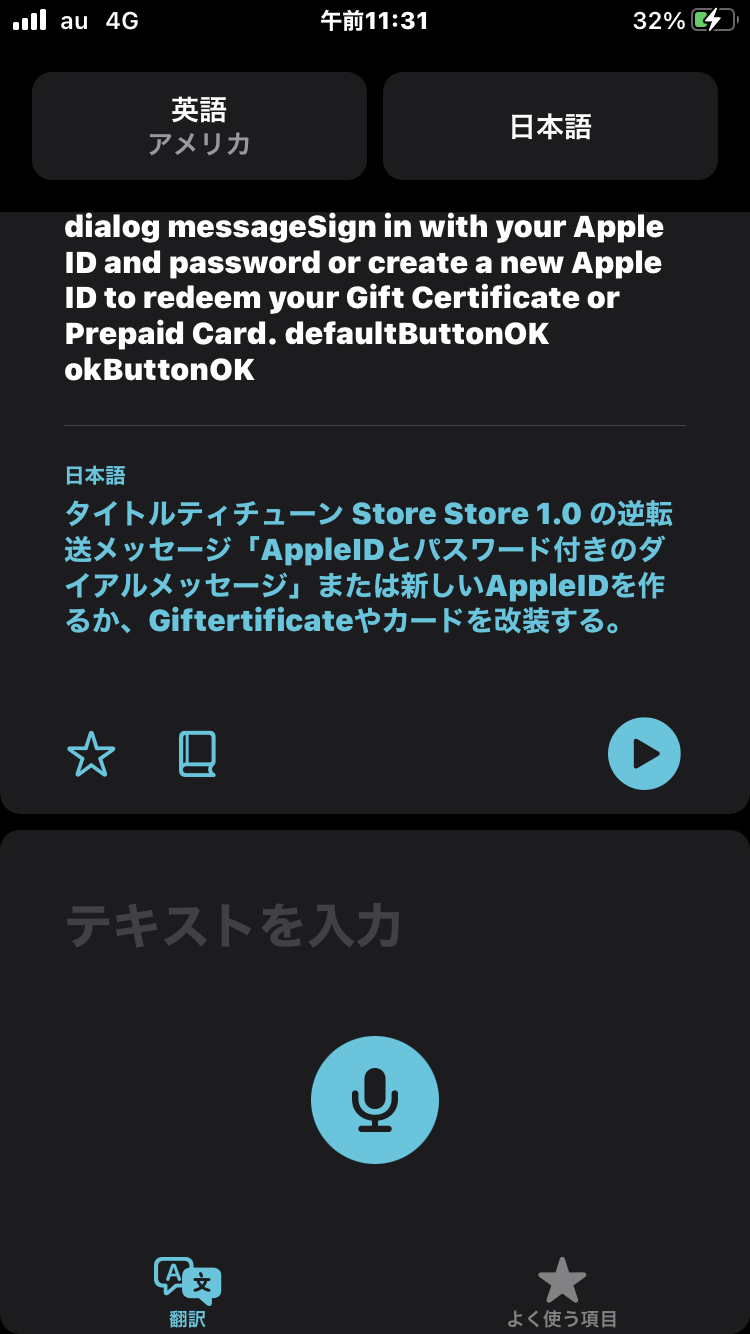This screenshot has width=750, height=1334.
Task: Add this translation to favorites with the star
Action: coord(91,754)
